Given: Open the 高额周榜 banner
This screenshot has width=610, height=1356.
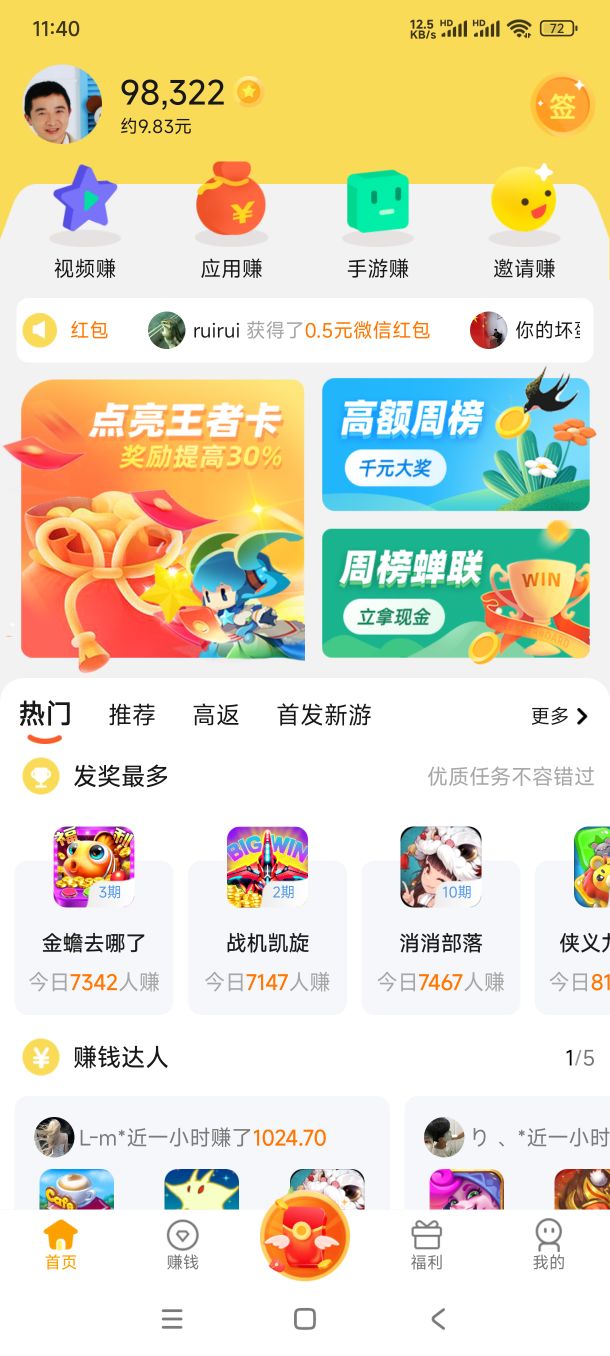Looking at the screenshot, I should click(x=456, y=444).
